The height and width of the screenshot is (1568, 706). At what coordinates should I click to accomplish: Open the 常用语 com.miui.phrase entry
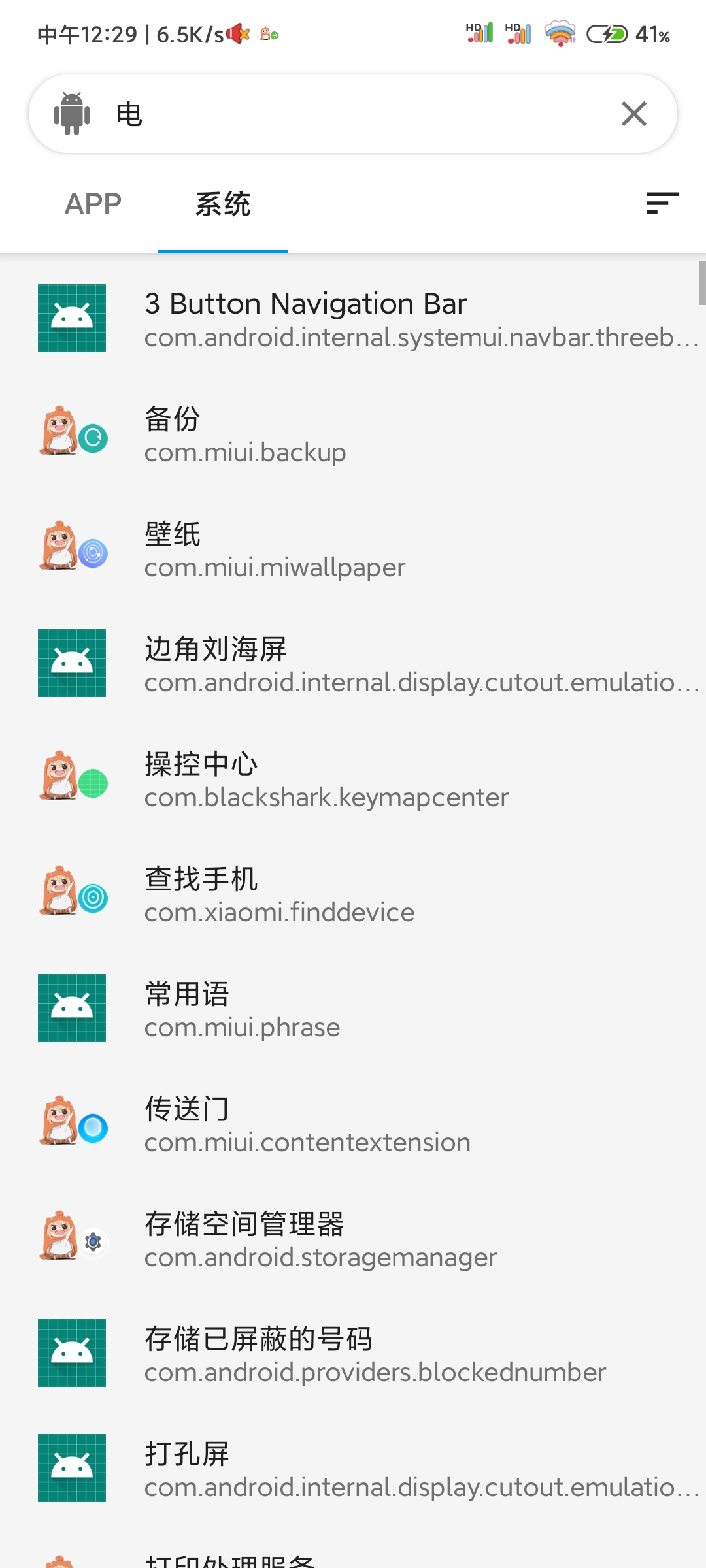point(353,1009)
